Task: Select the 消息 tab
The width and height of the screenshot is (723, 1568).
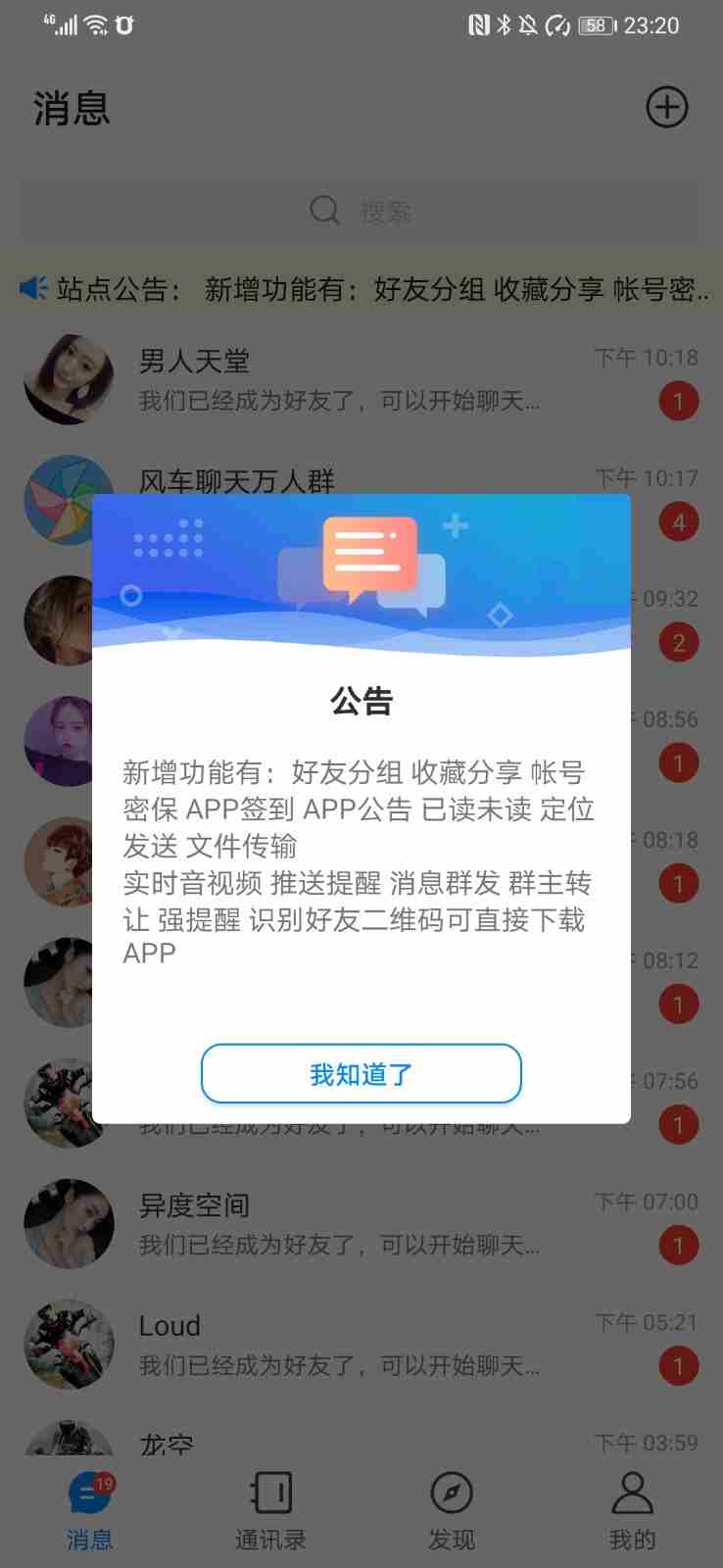Action: tap(90, 1511)
